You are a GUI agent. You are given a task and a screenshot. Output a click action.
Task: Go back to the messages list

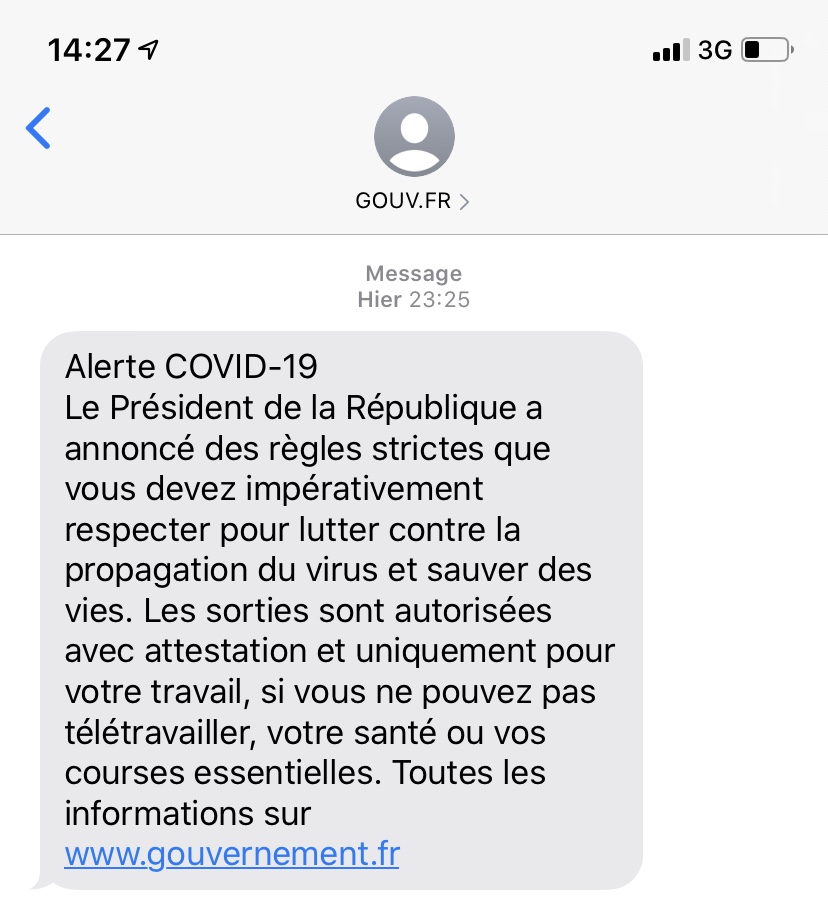[x=38, y=129]
